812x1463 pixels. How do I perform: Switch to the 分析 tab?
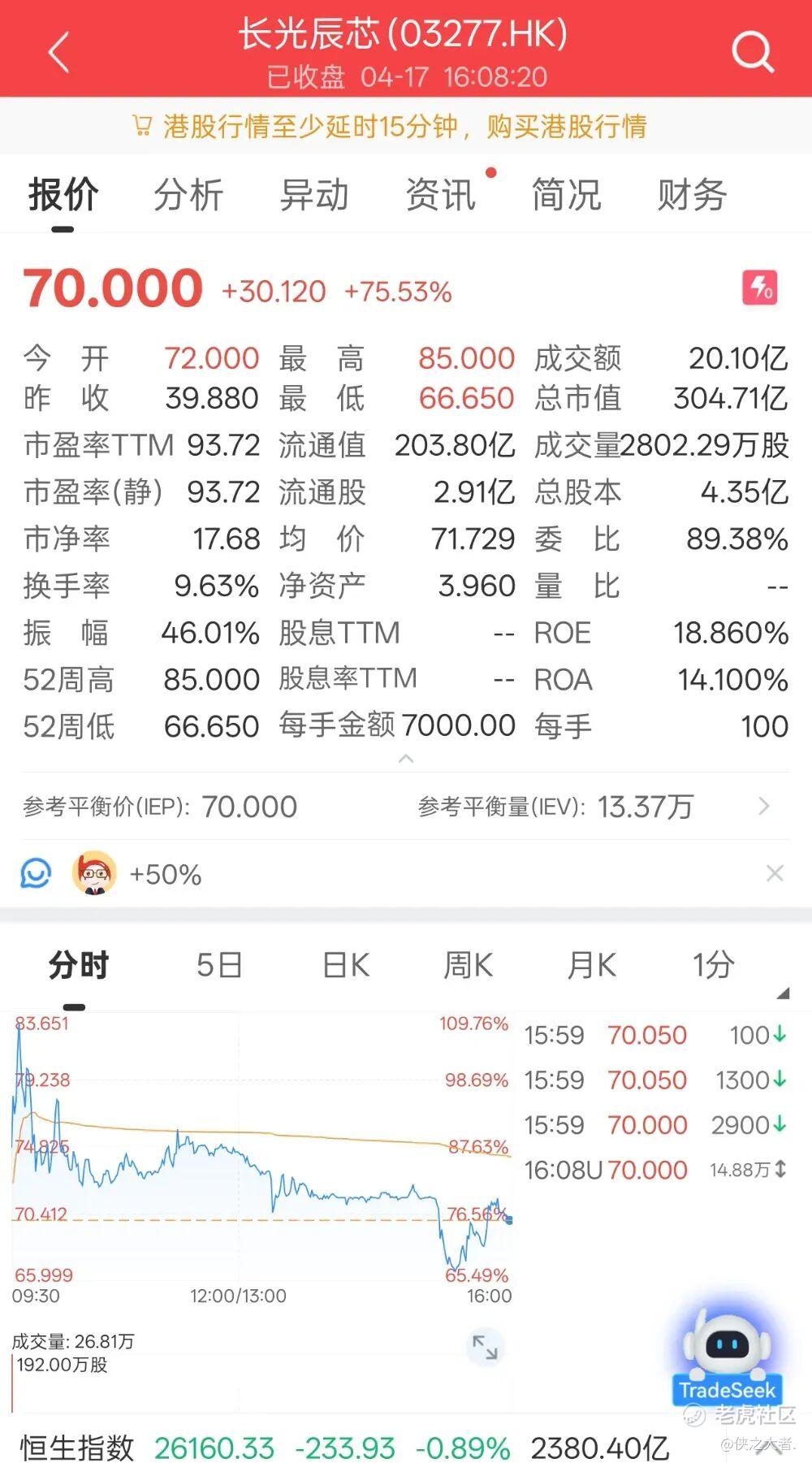coord(188,196)
